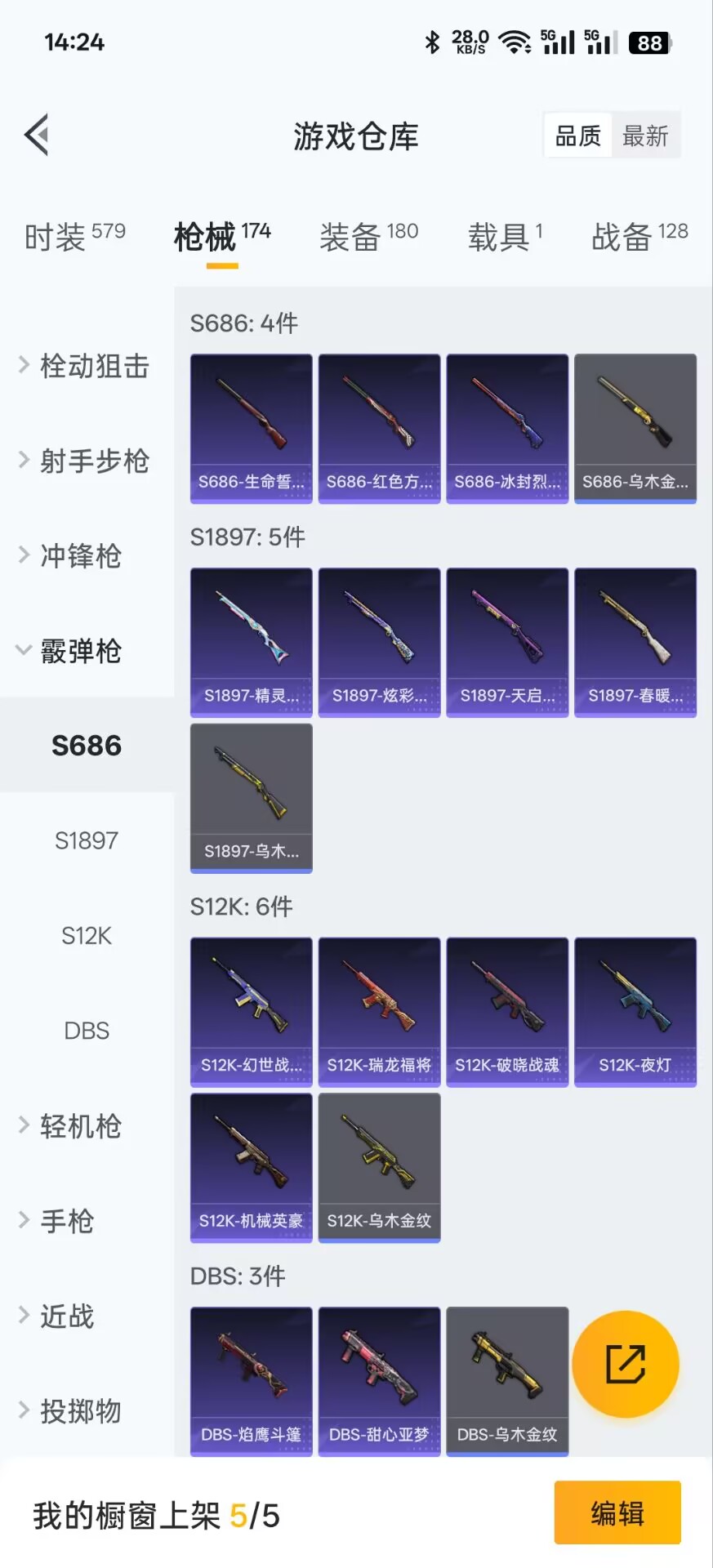
Task: Open the S686-乌木金 skin
Action: click(x=635, y=428)
